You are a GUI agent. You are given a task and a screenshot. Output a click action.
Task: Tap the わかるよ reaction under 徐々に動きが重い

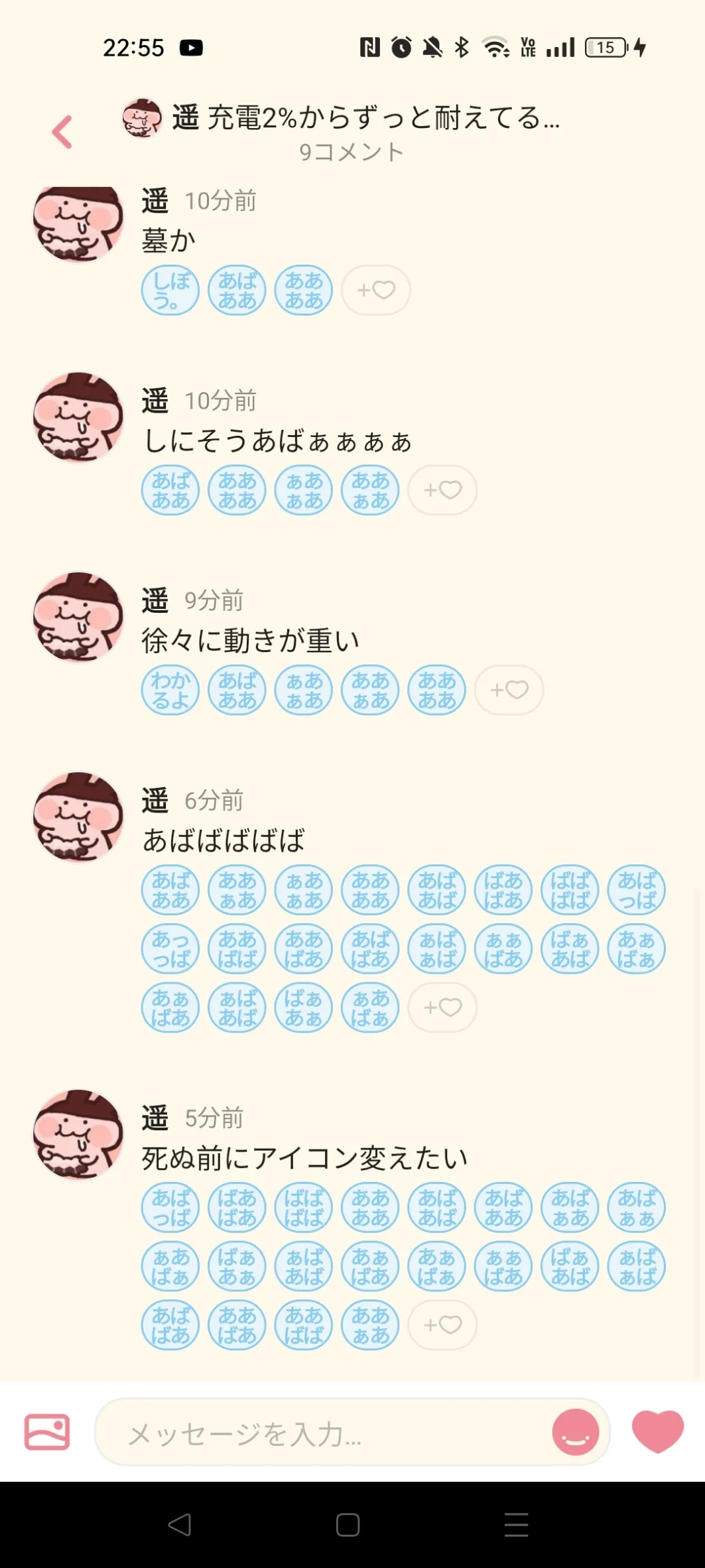pos(170,690)
